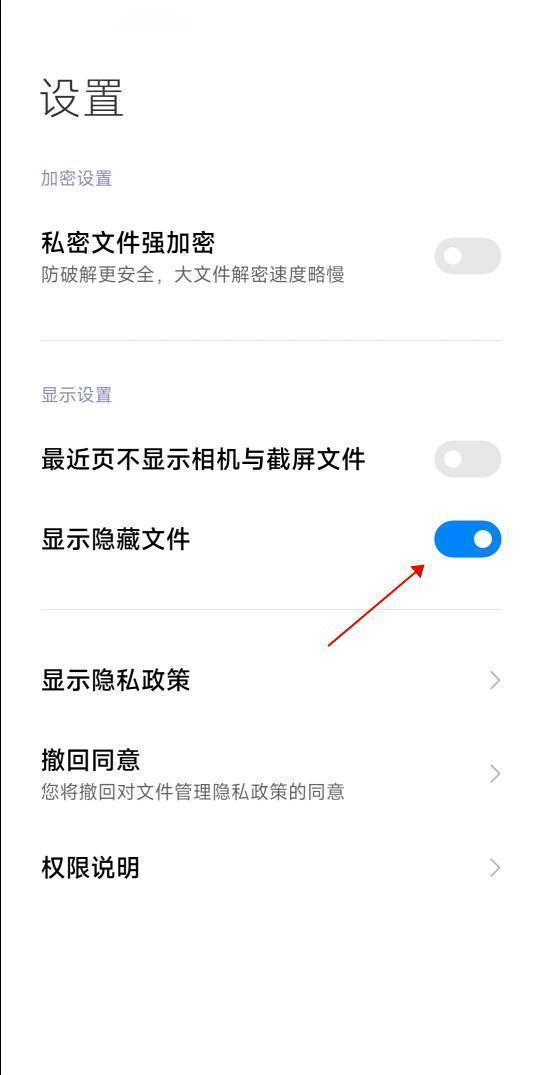The image size is (540, 1075).
Task: Open 显示隐私政策
Action: coord(270,680)
